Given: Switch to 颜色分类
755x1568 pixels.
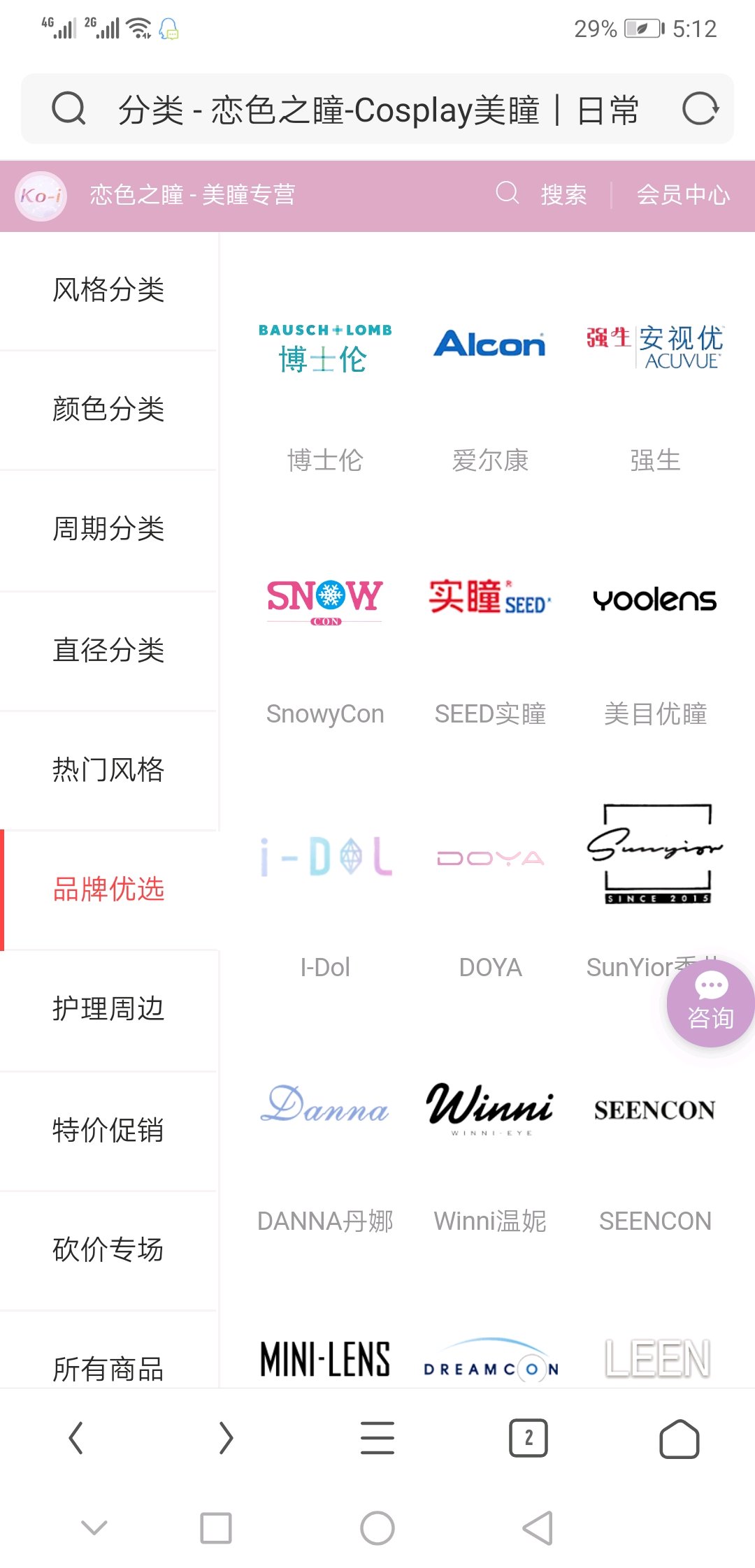Looking at the screenshot, I should [108, 409].
